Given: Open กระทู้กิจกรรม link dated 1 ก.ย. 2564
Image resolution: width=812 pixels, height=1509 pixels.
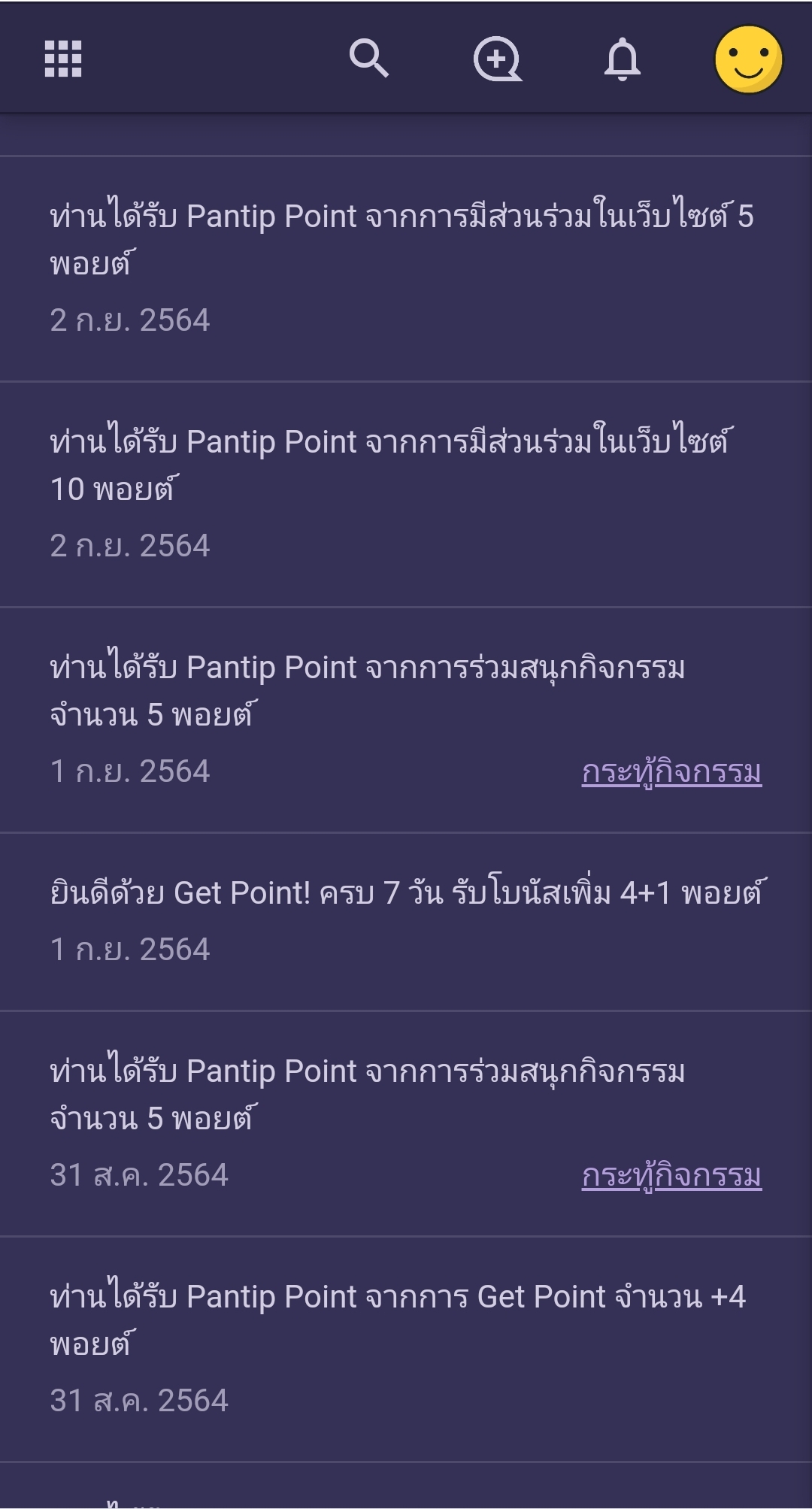Looking at the screenshot, I should [671, 771].
